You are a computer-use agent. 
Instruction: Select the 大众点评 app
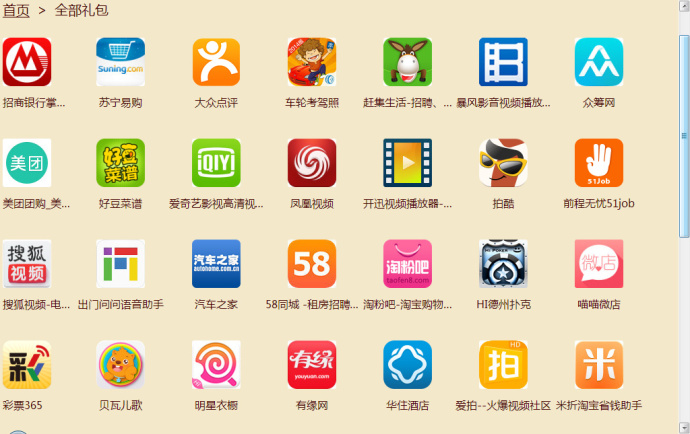[x=216, y=62]
